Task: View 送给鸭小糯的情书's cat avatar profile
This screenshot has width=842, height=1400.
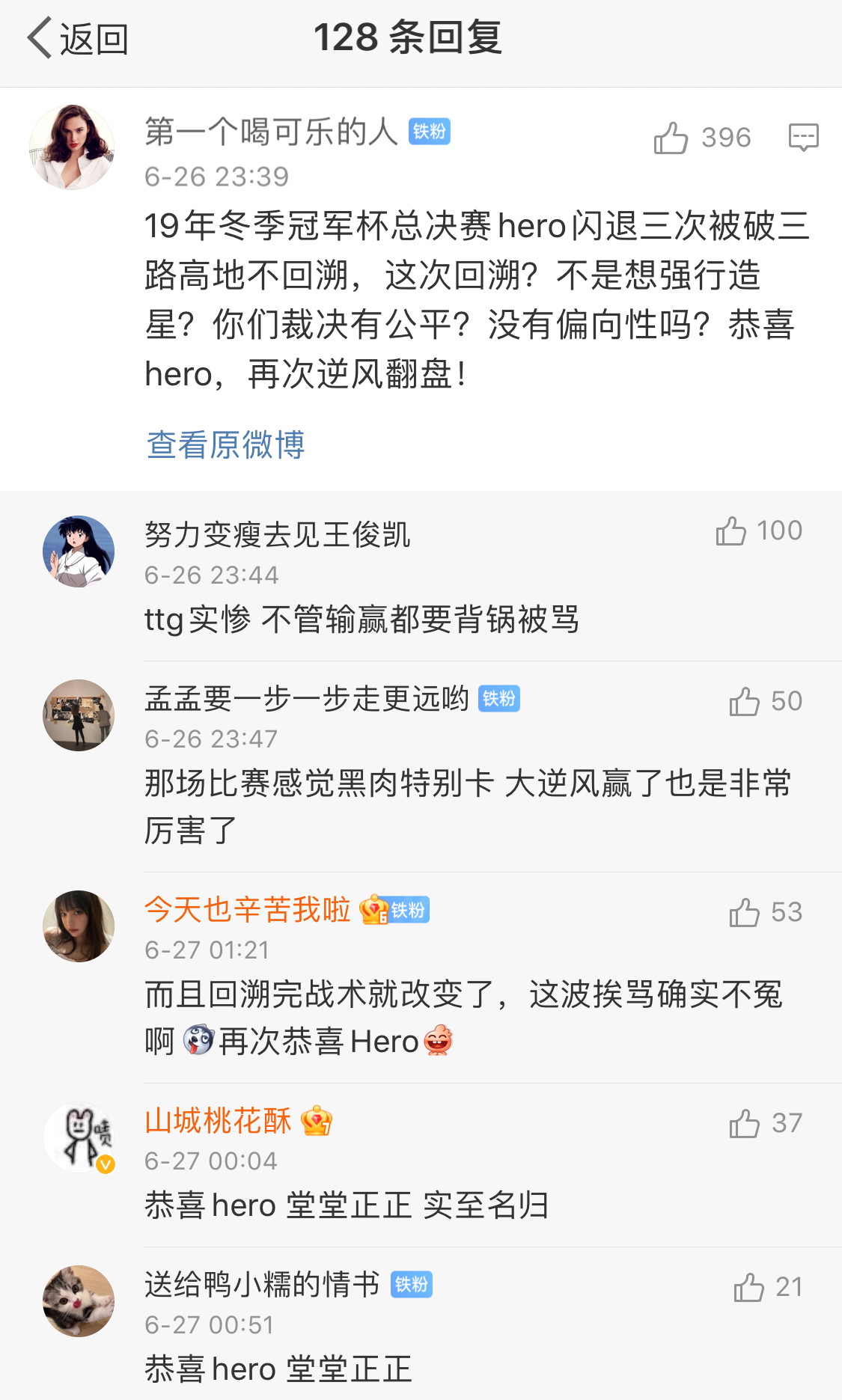Action: pos(79,1301)
